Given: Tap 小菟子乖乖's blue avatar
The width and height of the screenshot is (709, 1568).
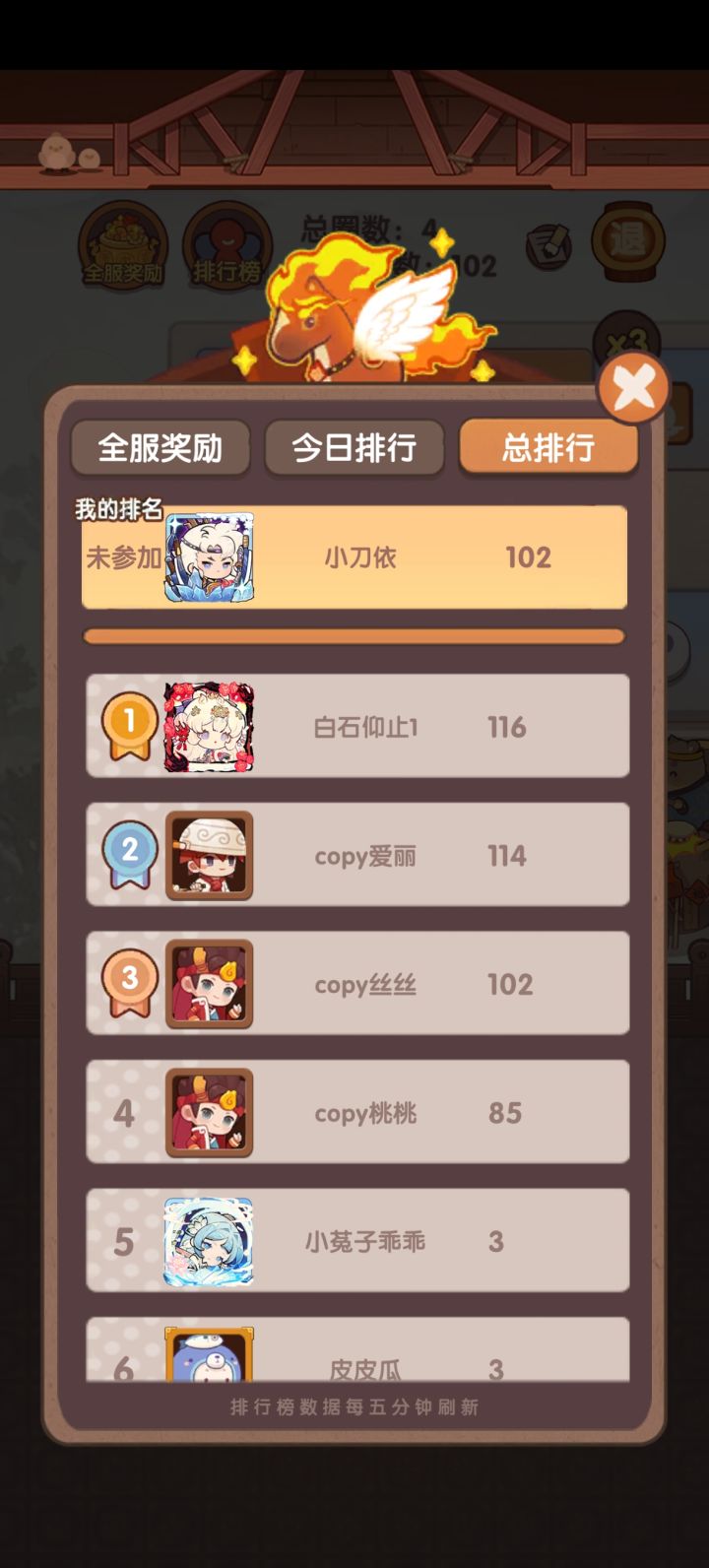Looking at the screenshot, I should (x=209, y=1240).
